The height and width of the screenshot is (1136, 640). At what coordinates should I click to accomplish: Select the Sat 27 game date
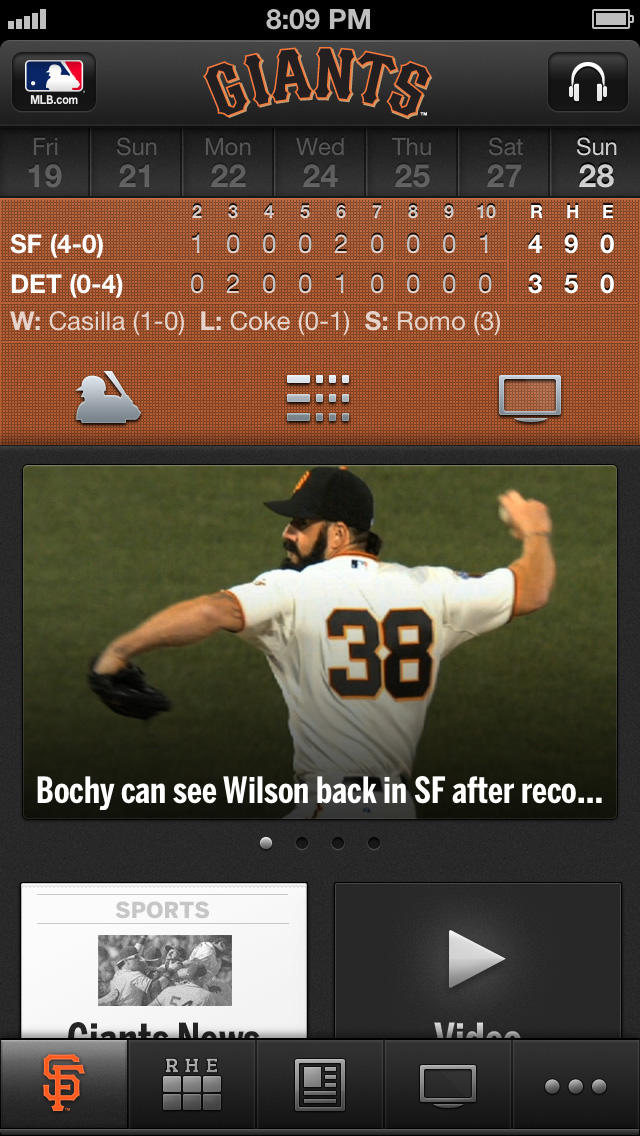click(x=505, y=163)
